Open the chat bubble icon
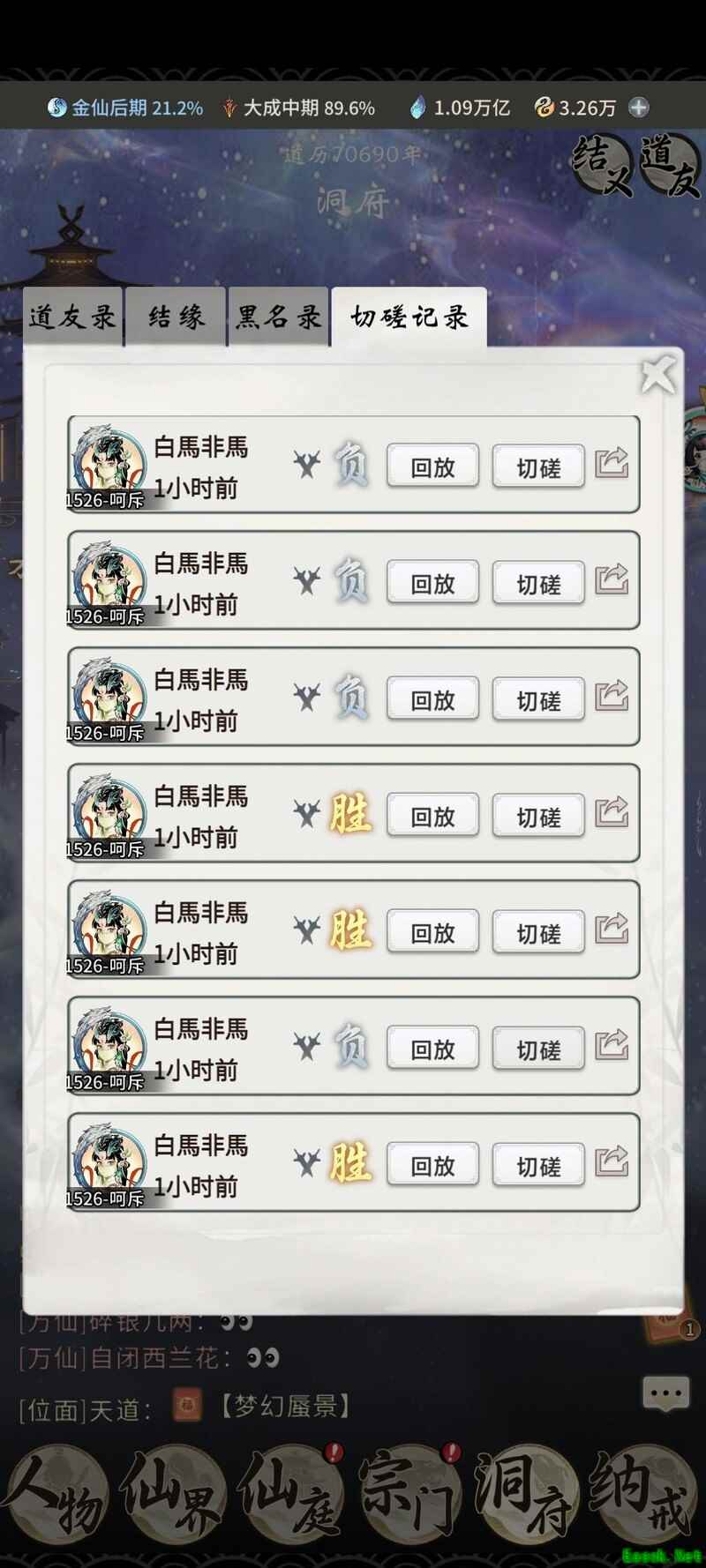Screen dimensions: 706x1568 [664, 1394]
